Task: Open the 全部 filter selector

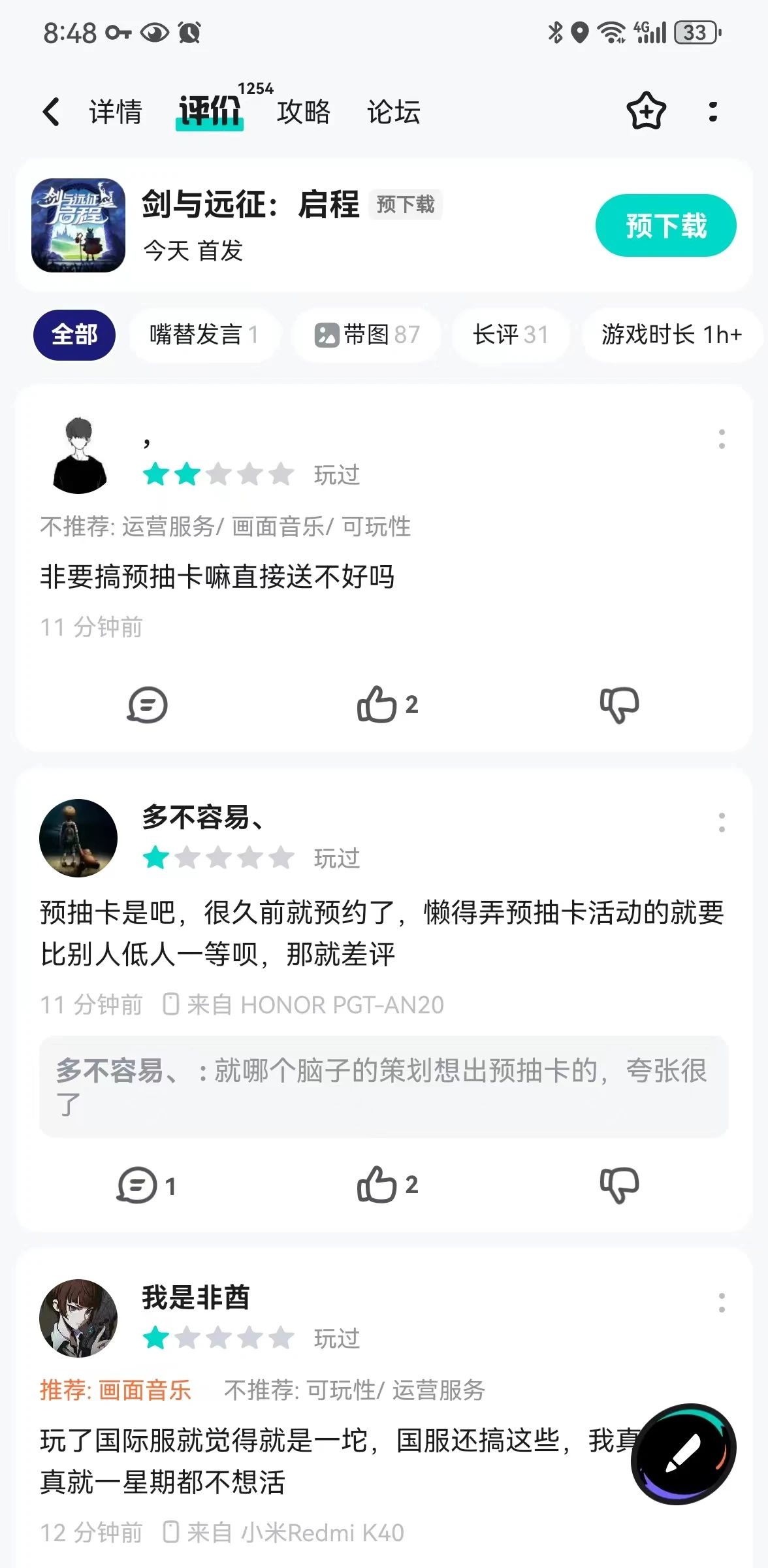Action: tap(74, 335)
